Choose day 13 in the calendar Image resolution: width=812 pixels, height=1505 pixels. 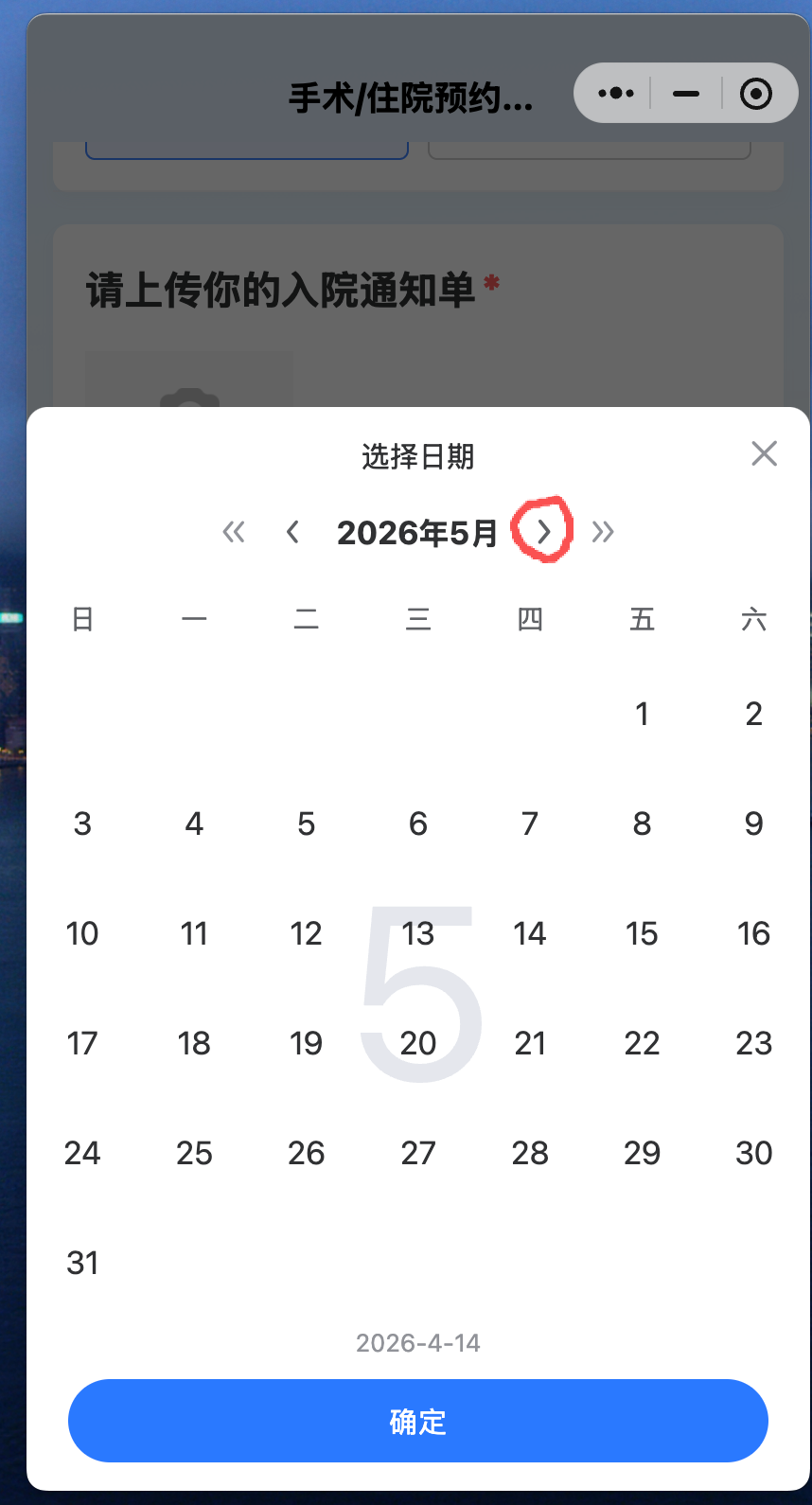[417, 933]
